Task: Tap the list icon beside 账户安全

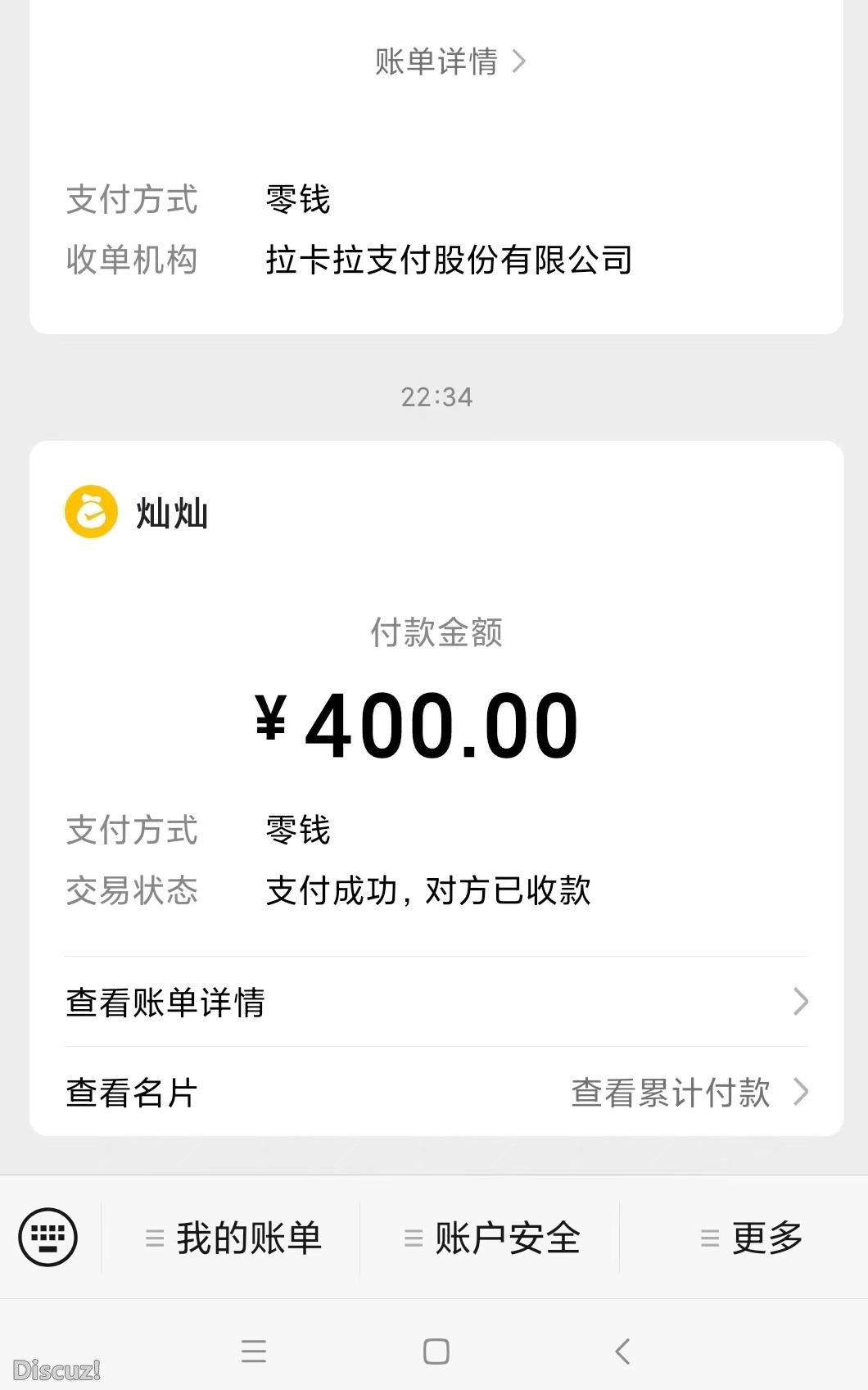Action: [x=412, y=1239]
